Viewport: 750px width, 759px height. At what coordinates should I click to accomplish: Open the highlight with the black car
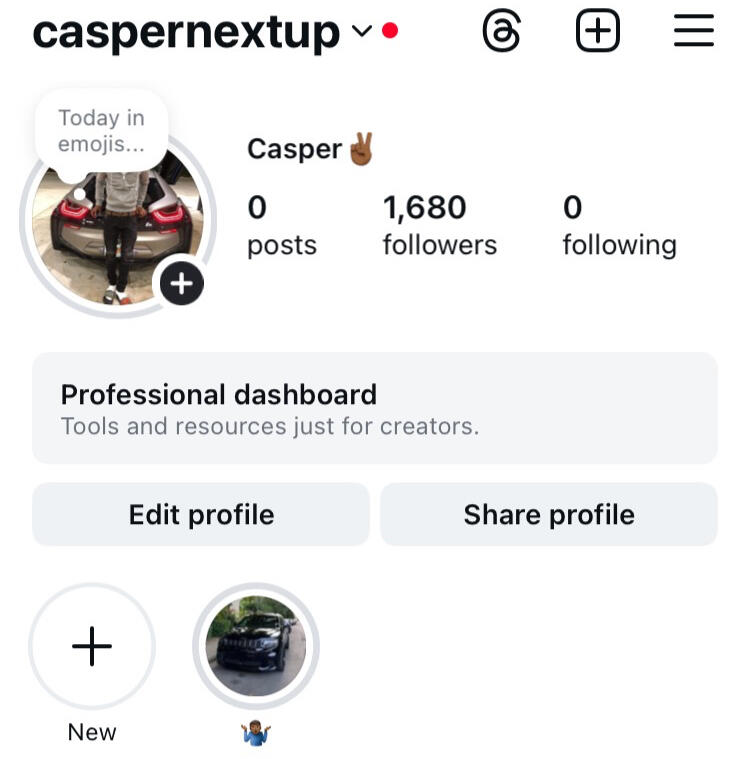[x=256, y=647]
